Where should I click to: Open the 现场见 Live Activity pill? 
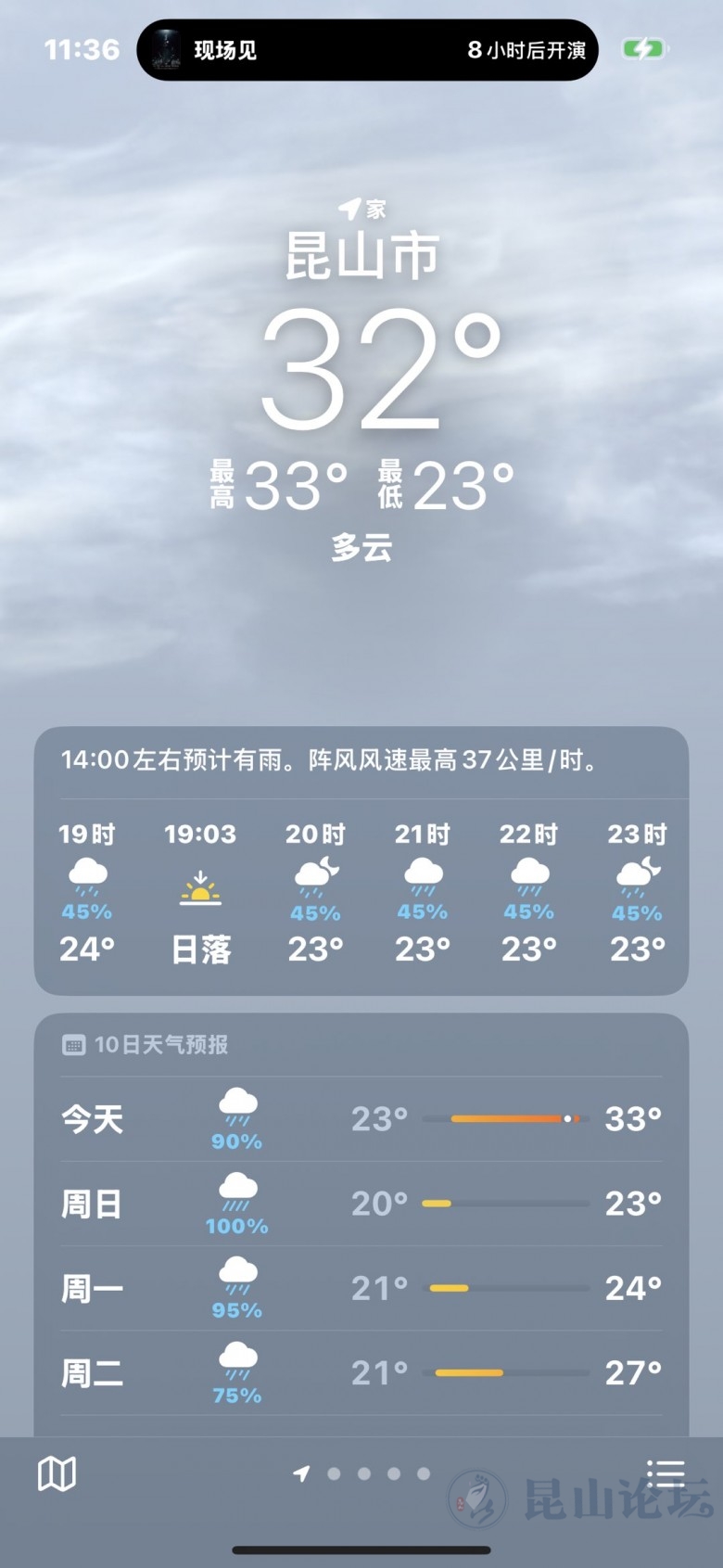click(x=367, y=50)
